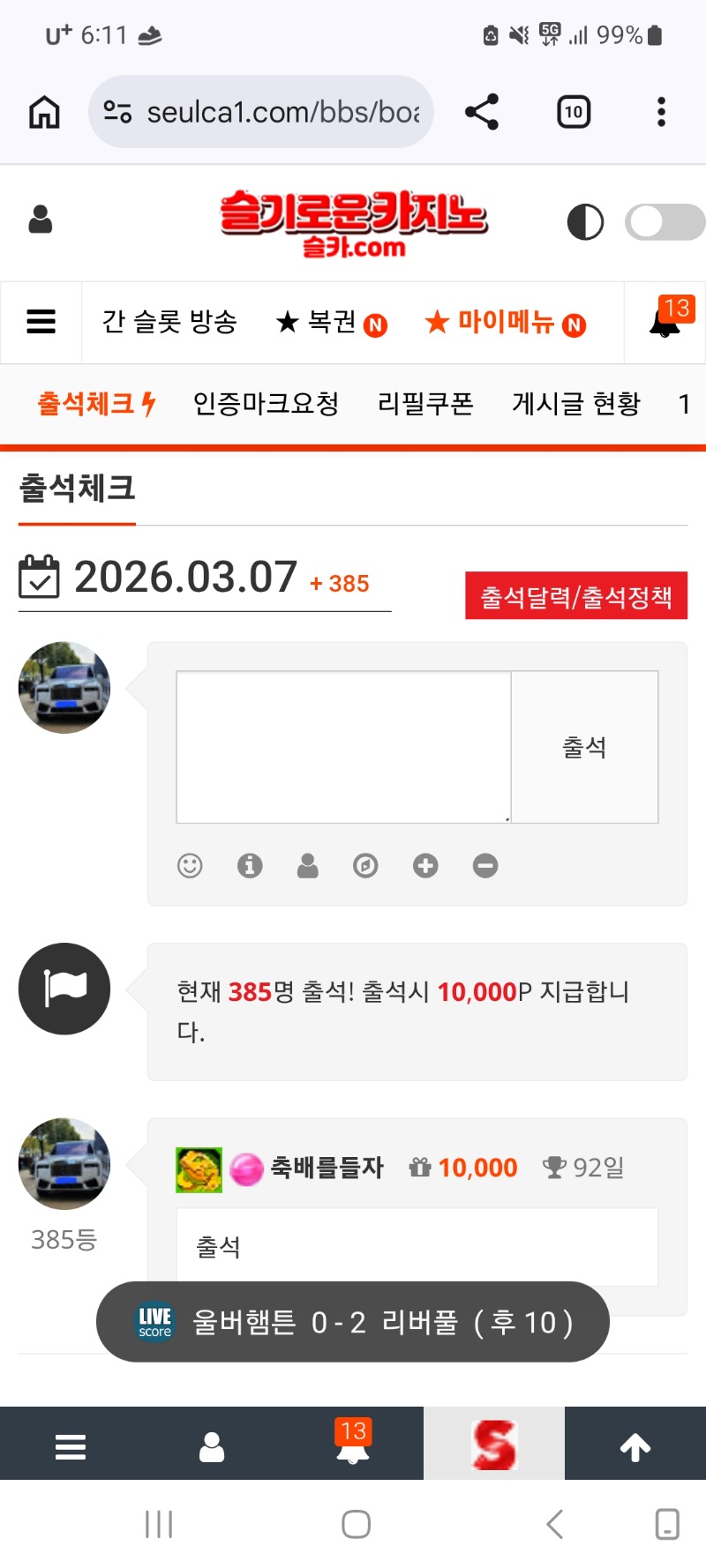Open the hamburger menu beside 슬롯 방송
This screenshot has height=1568, width=706.
point(41,322)
